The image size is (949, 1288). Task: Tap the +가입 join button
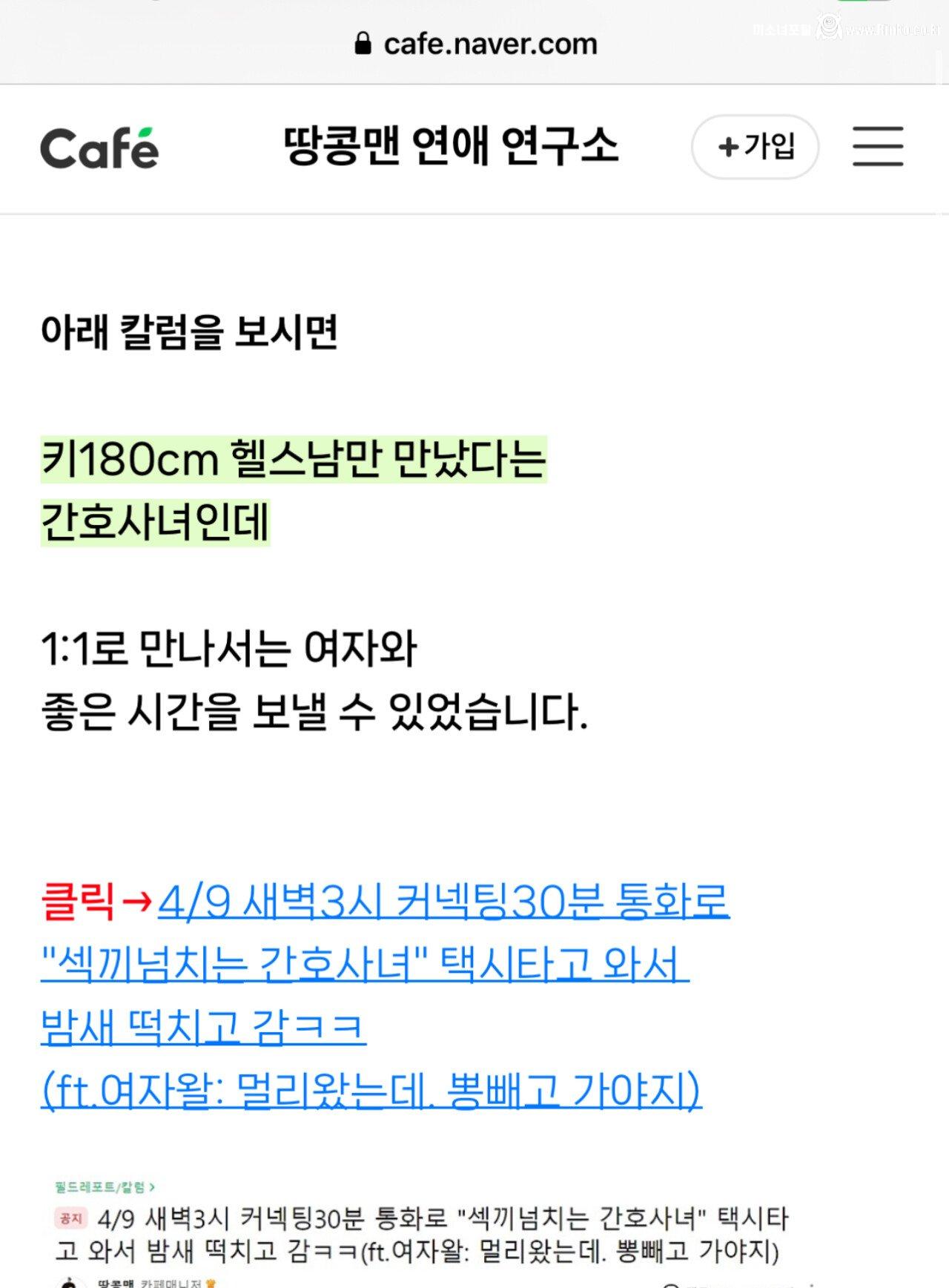755,146
